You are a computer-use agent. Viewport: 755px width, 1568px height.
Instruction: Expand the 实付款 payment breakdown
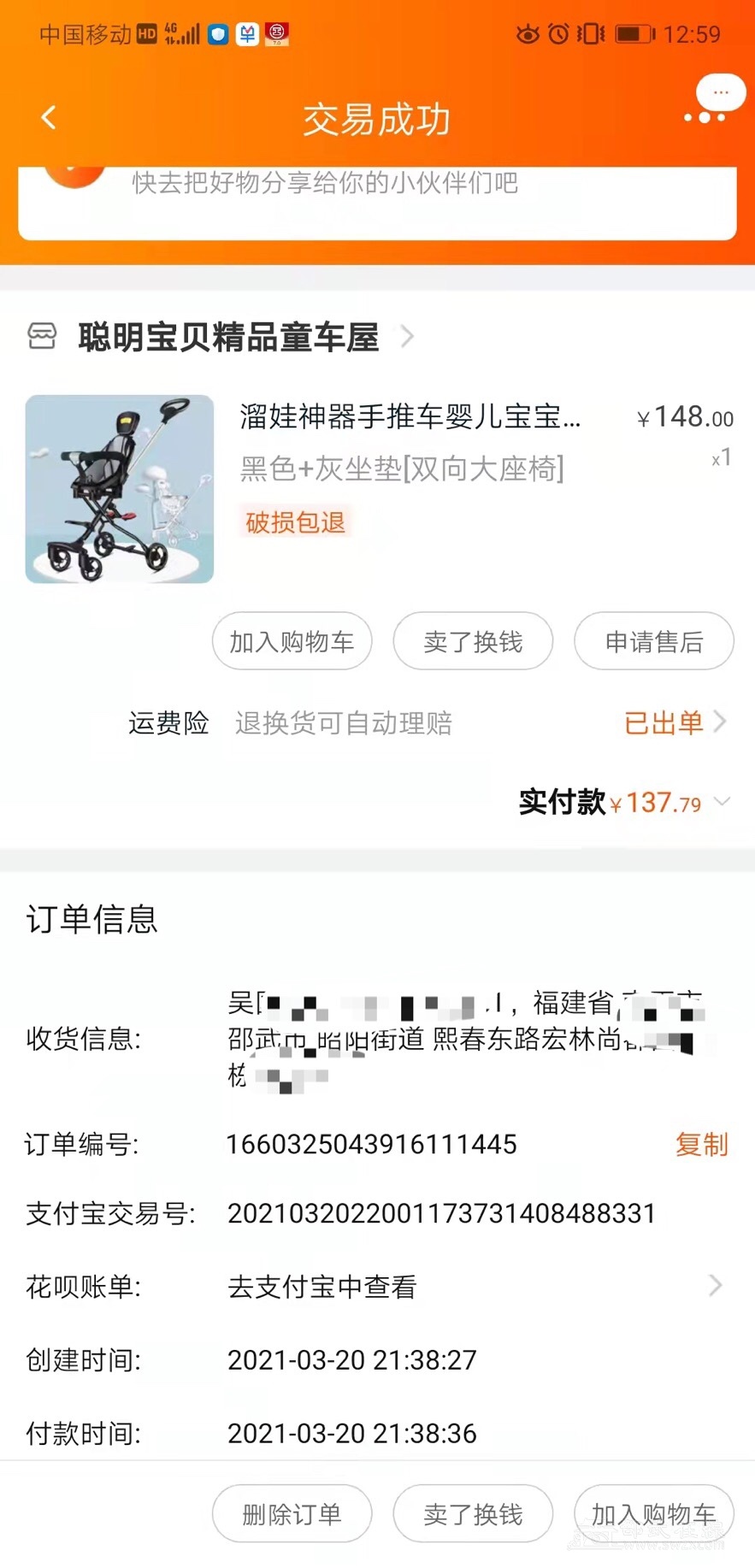[x=723, y=802]
